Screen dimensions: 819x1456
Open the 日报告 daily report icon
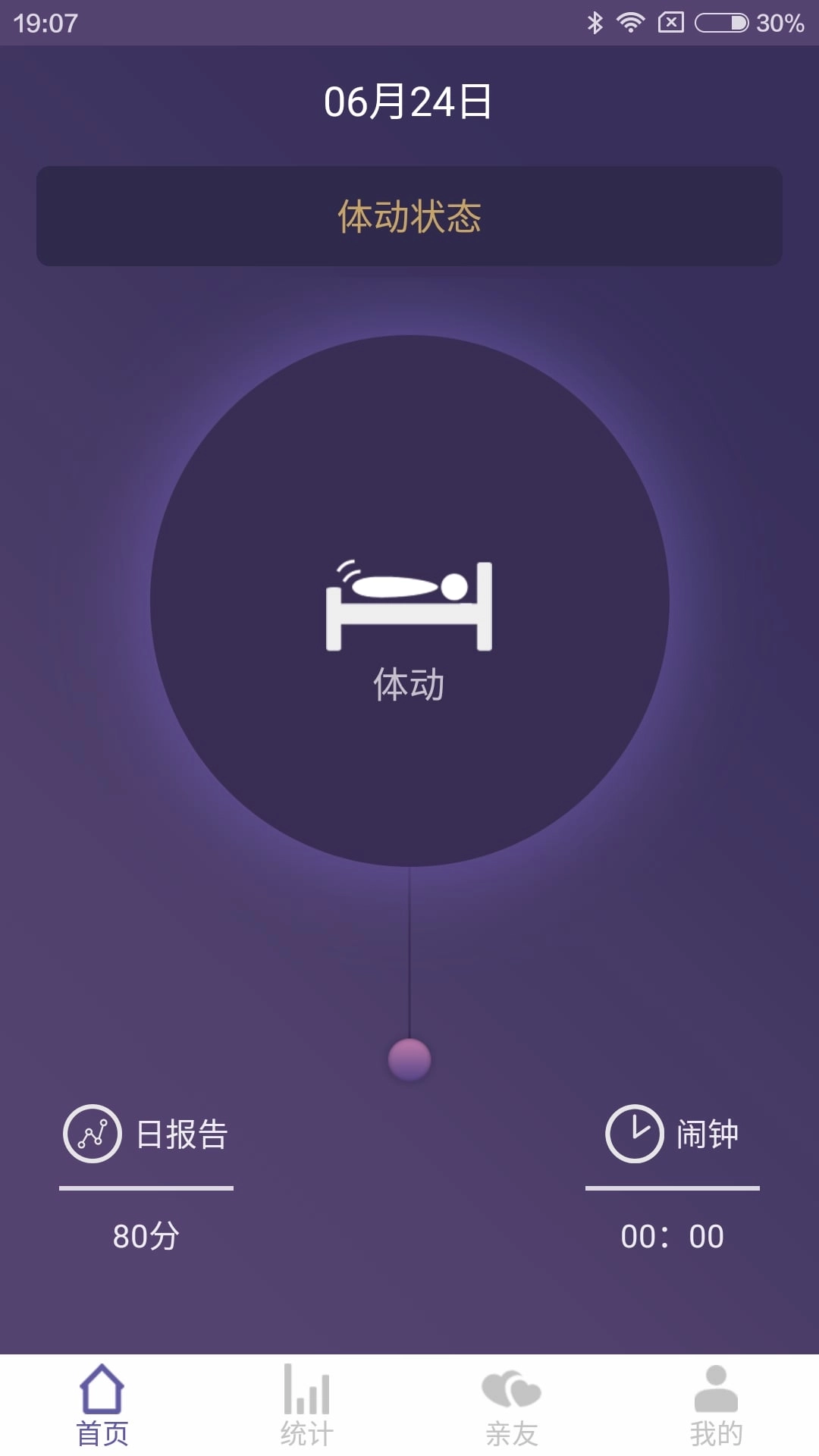click(91, 1132)
